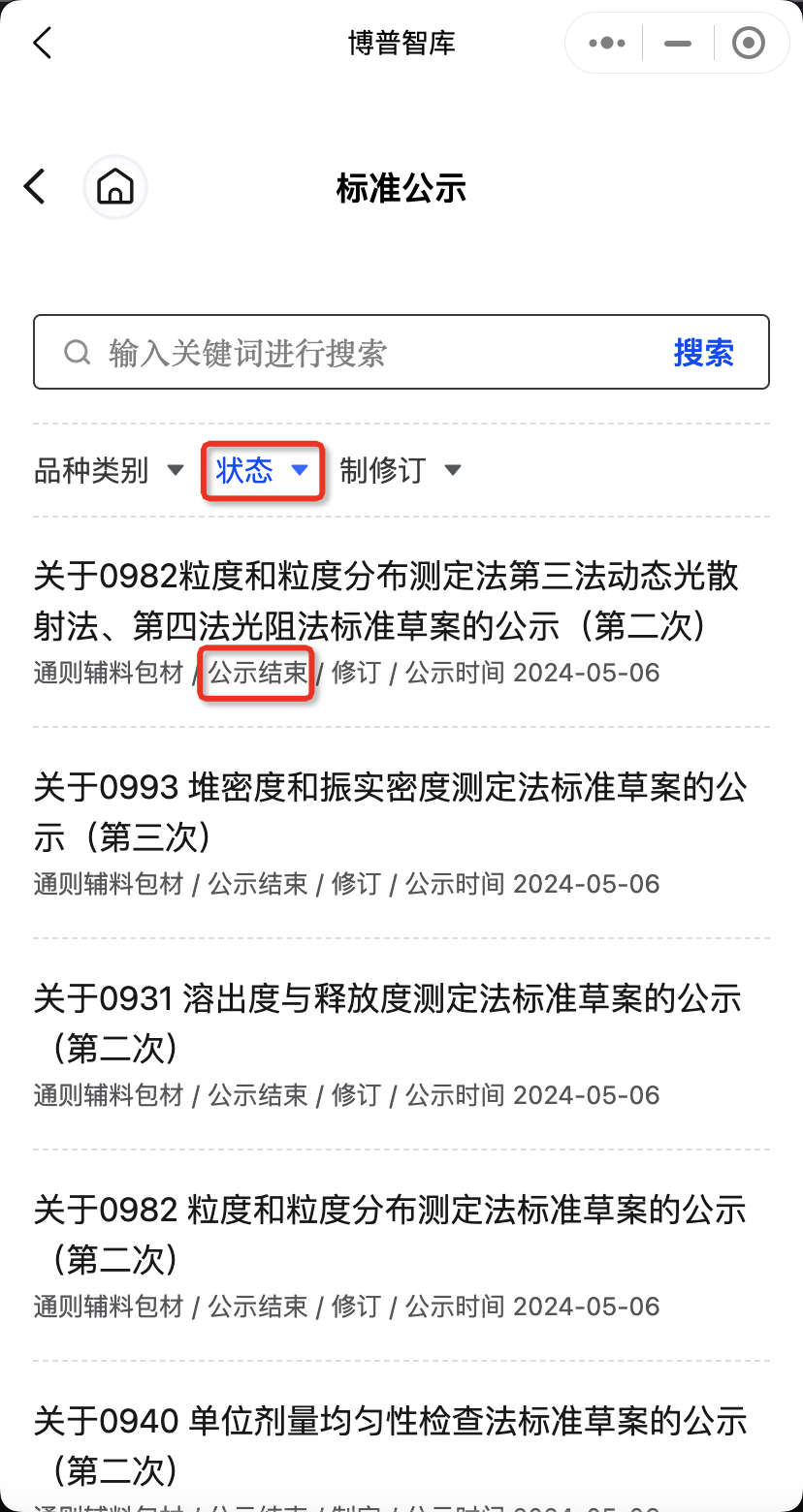Open the 0940 单位剂量均匀性检查法 notice

388,1446
